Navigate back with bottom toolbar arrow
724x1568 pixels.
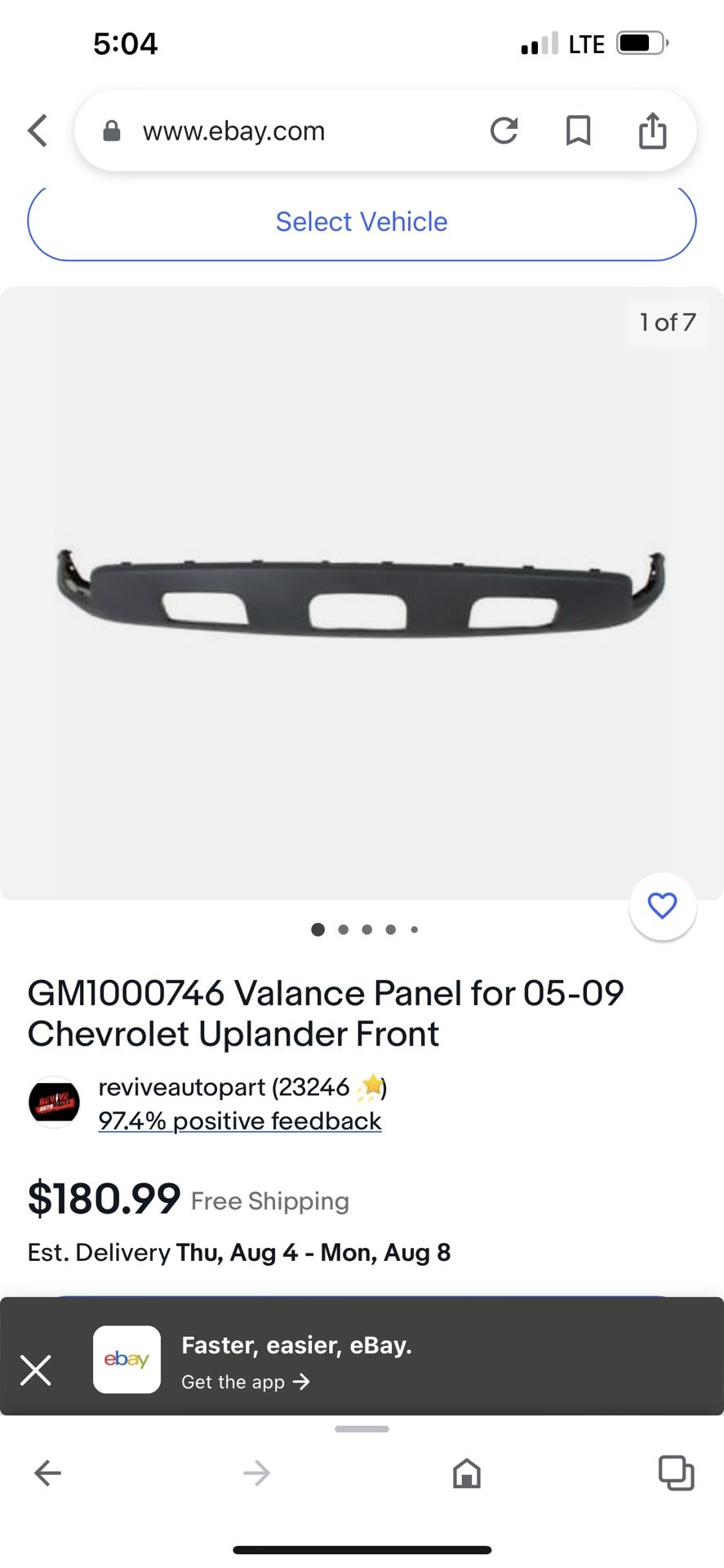point(47,1473)
